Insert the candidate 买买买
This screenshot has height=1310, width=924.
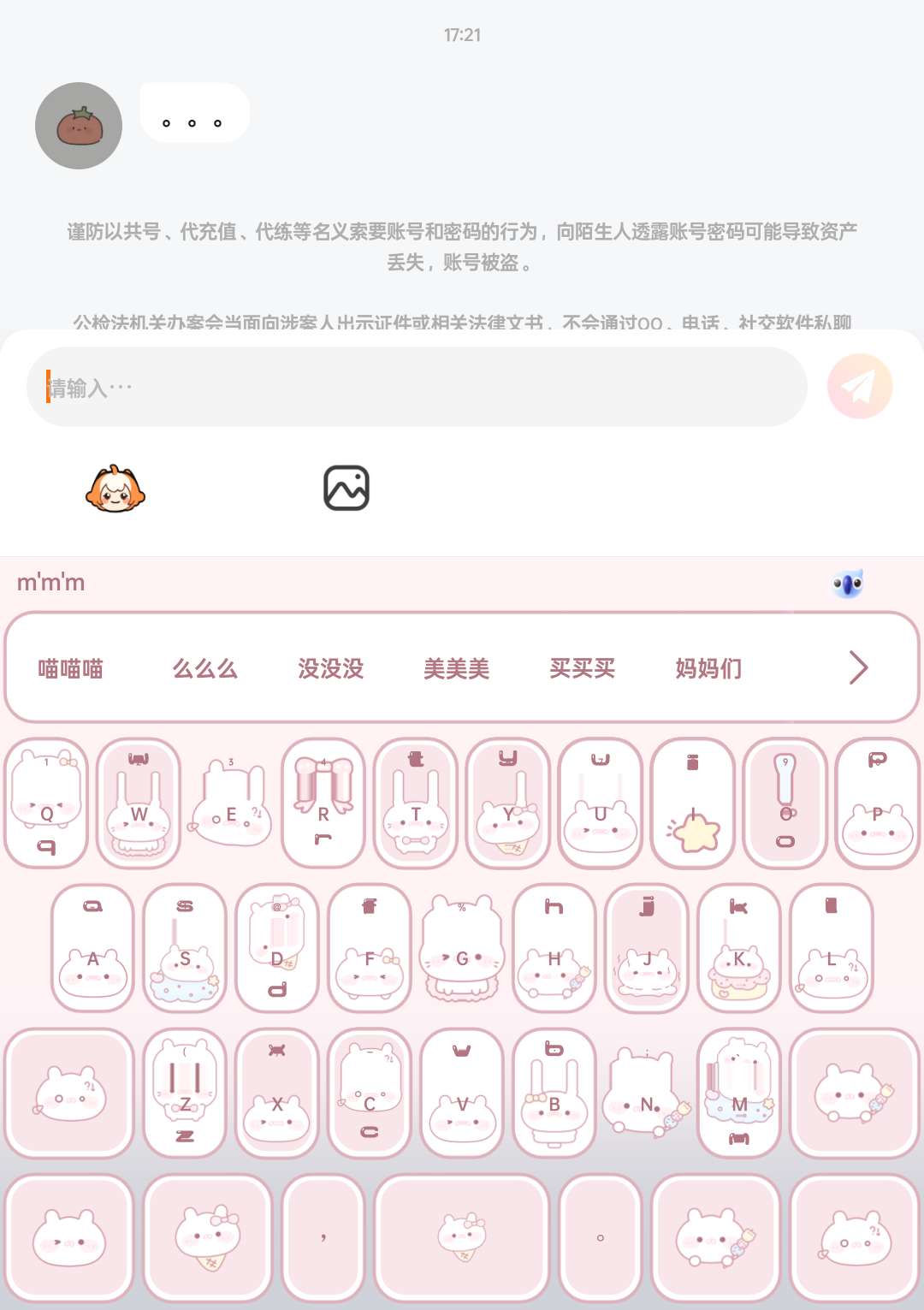[582, 668]
